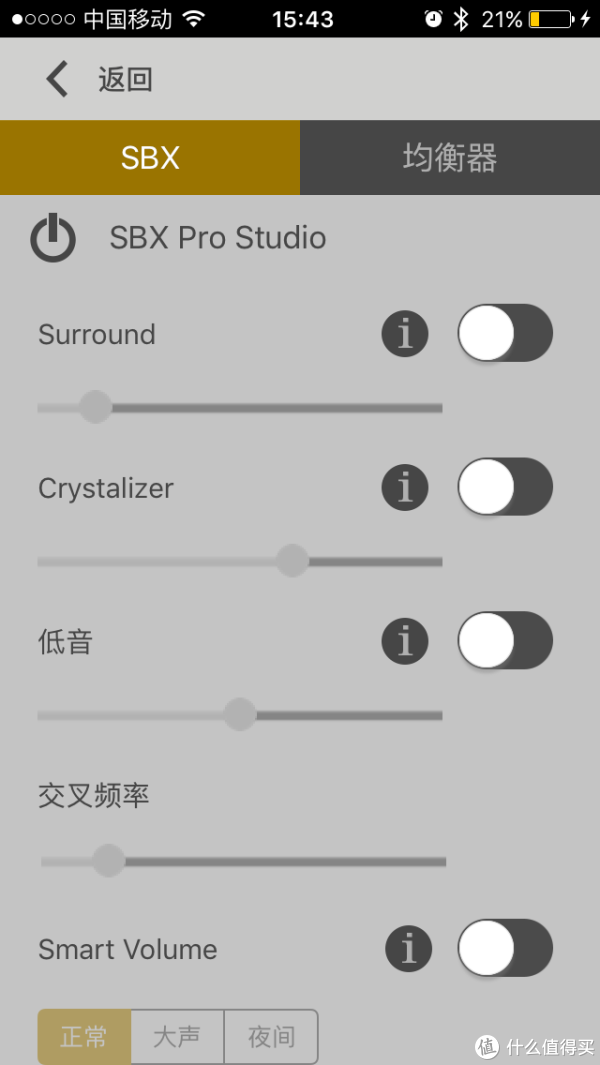The image size is (600, 1065).
Task: Turn on the Crystalizer switch
Action: (505, 486)
